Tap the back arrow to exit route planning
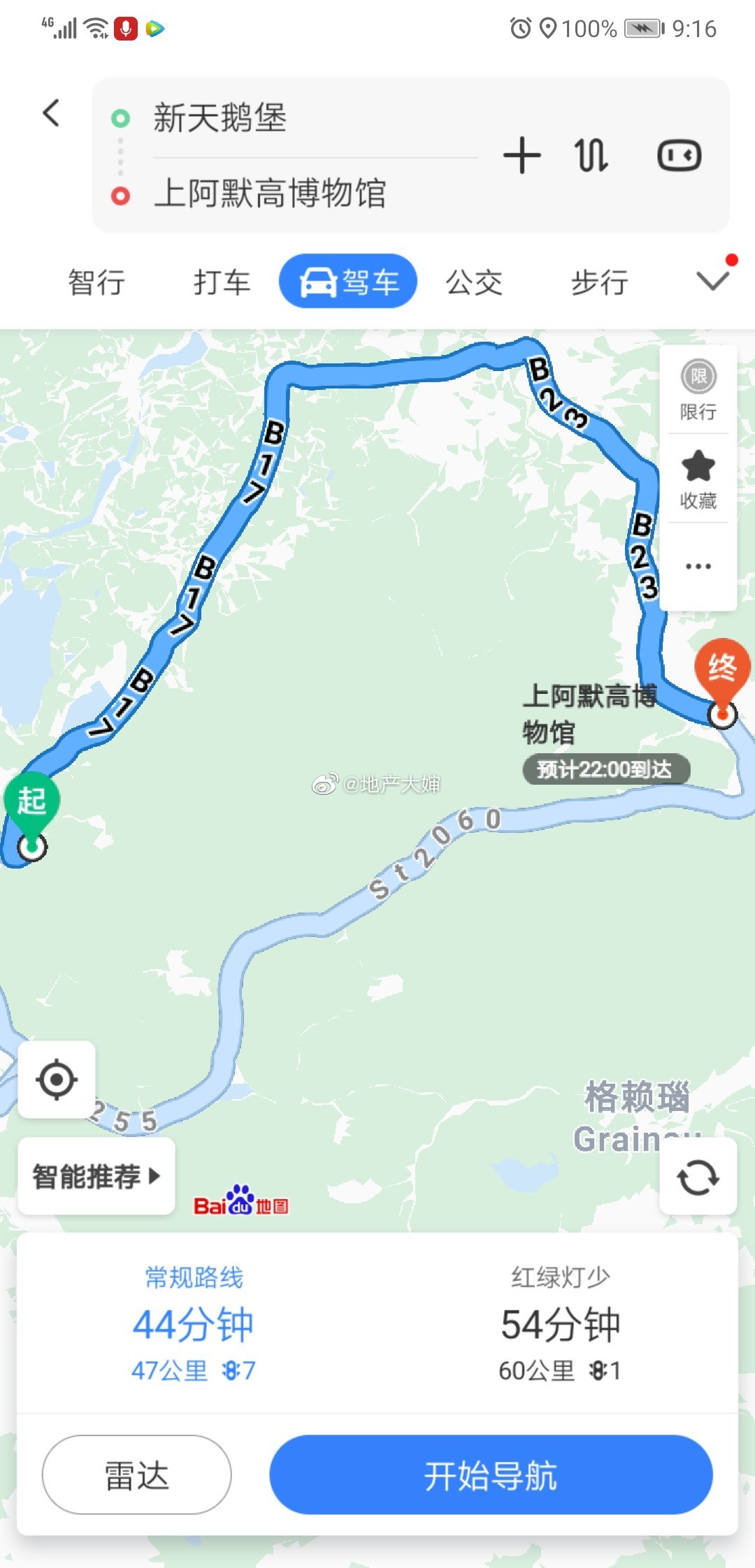 click(x=51, y=112)
